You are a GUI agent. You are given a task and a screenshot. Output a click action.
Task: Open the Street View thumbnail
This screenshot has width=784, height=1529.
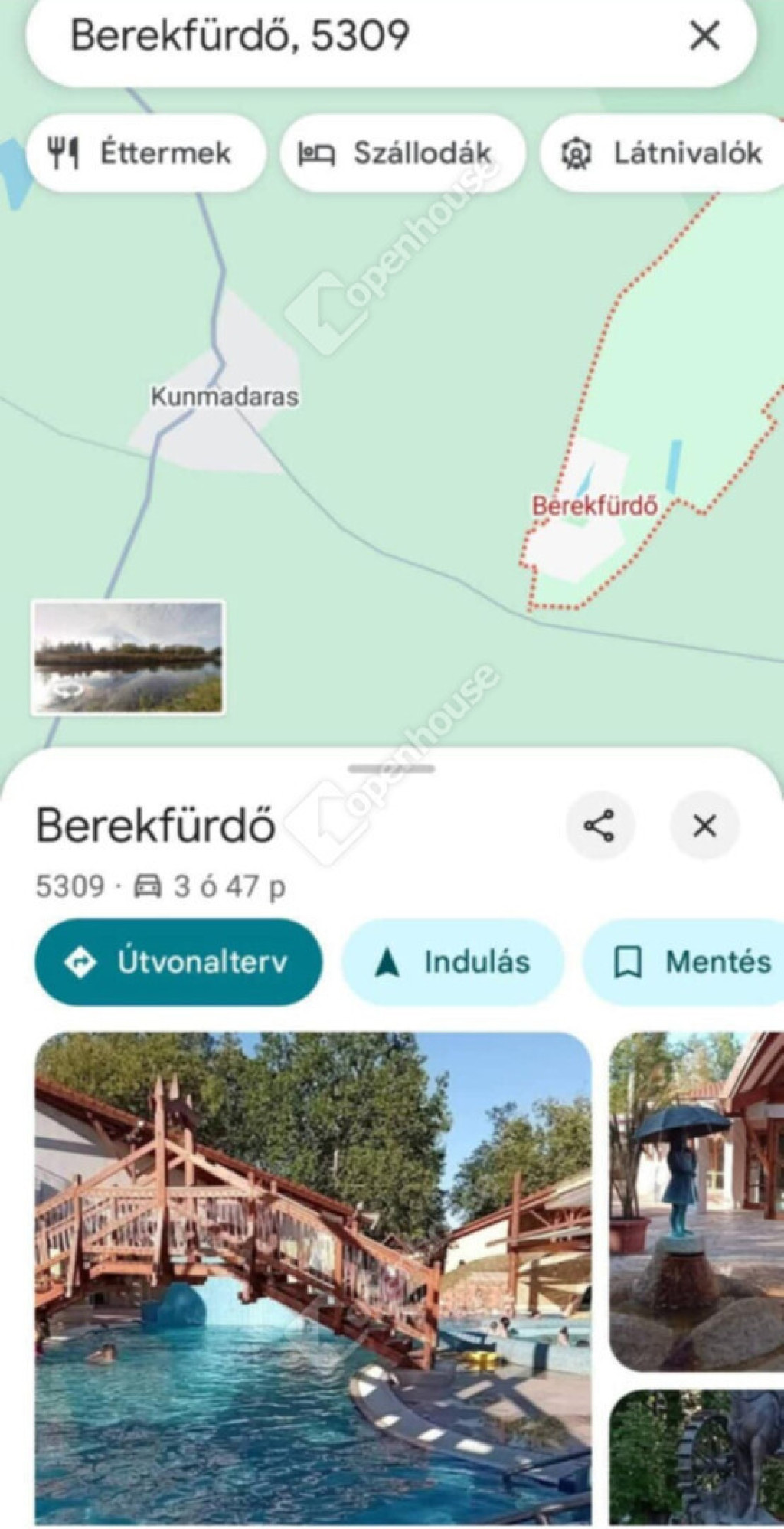[128, 657]
